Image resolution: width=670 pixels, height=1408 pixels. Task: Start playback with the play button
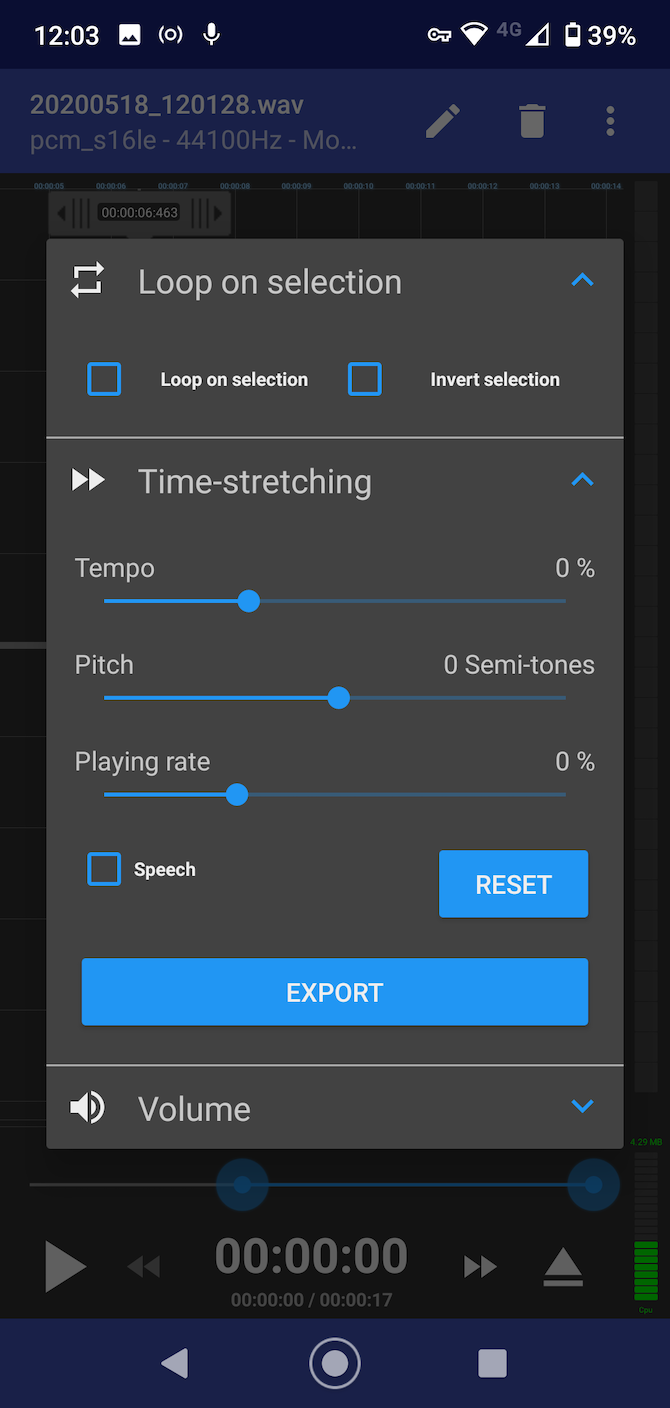pos(66,1266)
